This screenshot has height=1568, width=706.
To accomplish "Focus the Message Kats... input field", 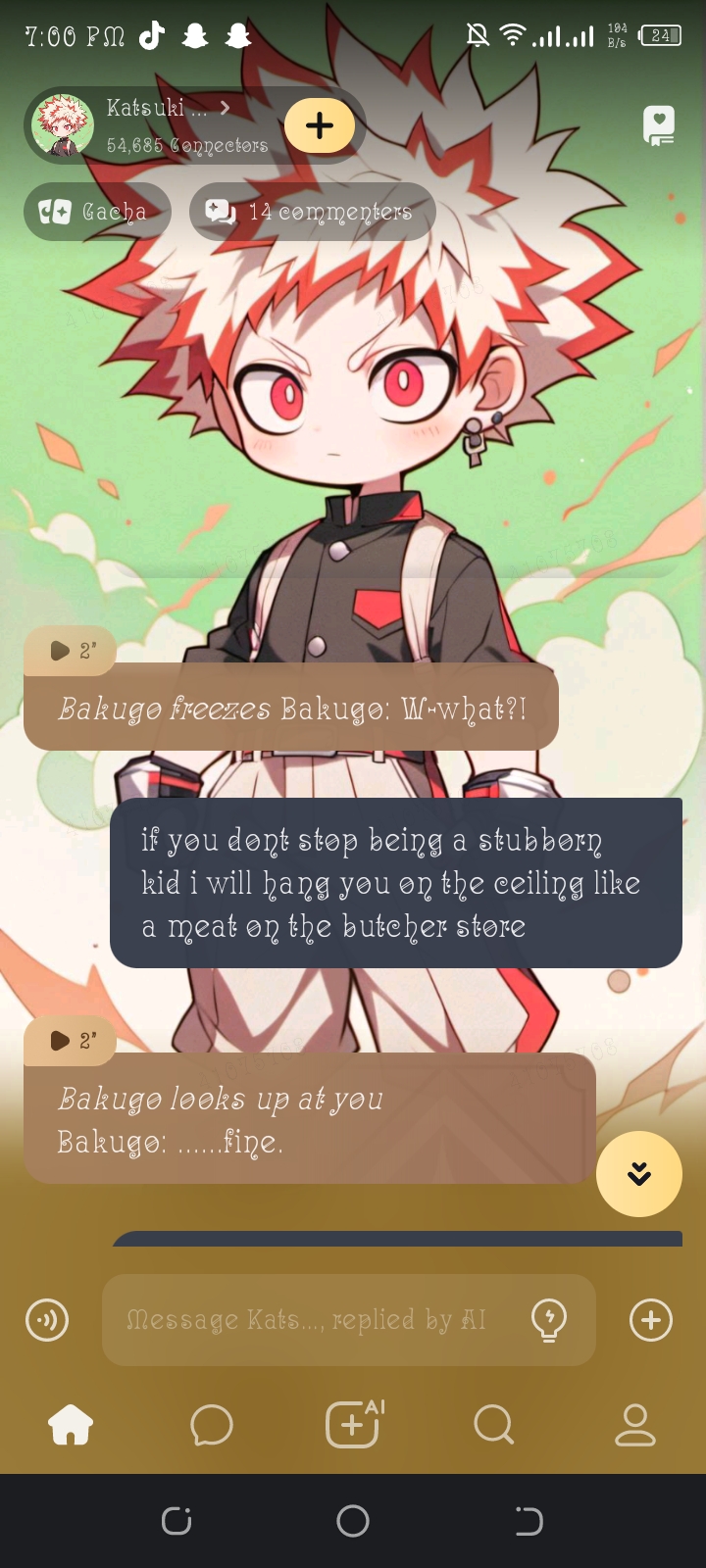I will 314,1320.
